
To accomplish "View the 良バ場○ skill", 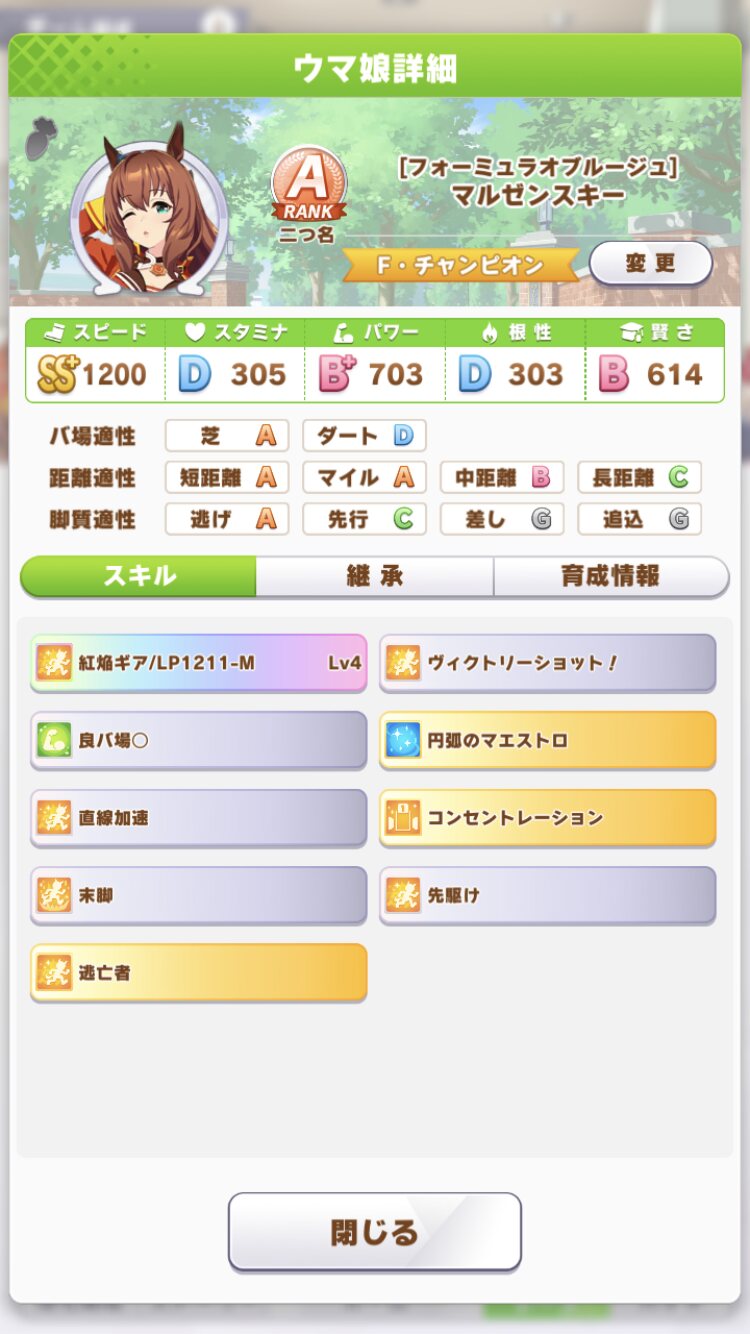I will tap(199, 740).
